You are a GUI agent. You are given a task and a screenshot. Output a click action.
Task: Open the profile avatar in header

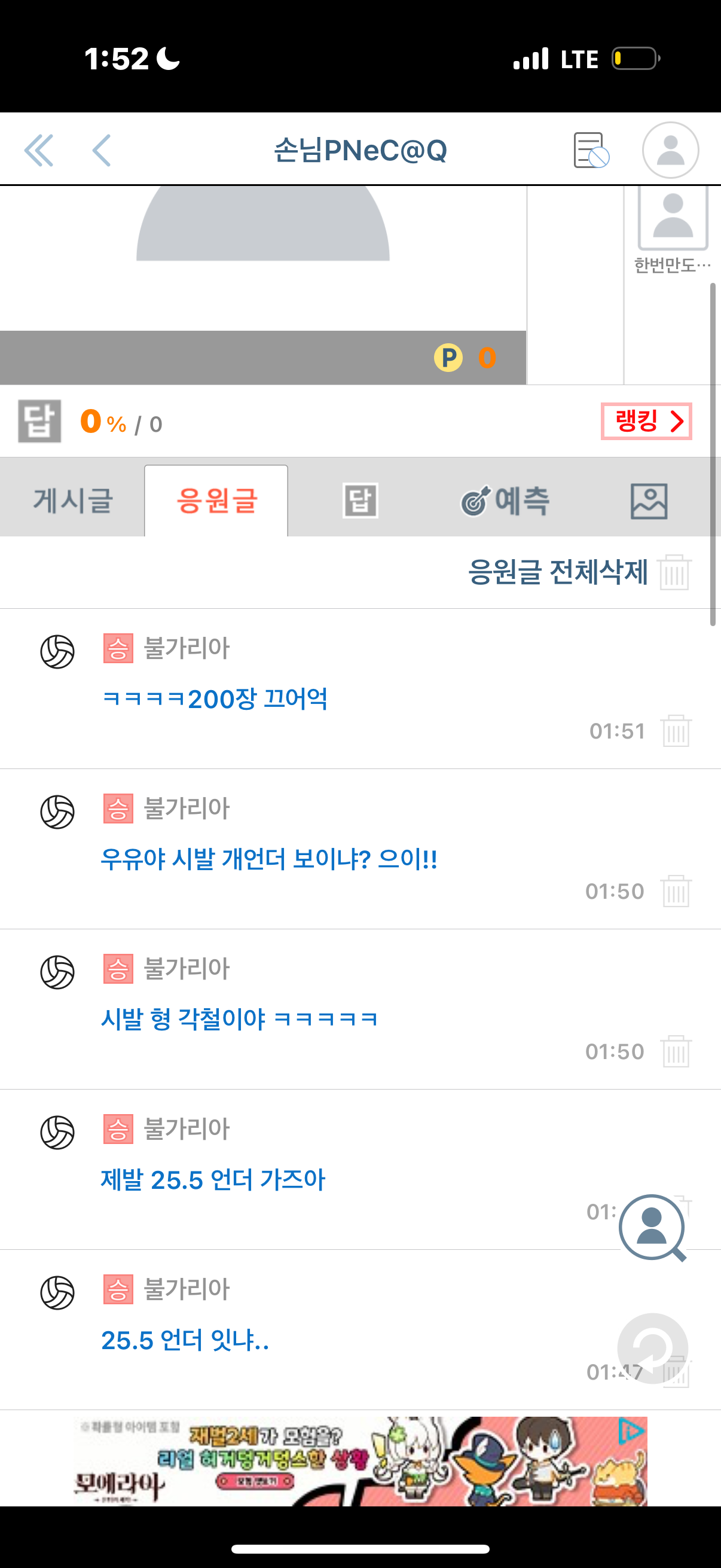tap(670, 150)
